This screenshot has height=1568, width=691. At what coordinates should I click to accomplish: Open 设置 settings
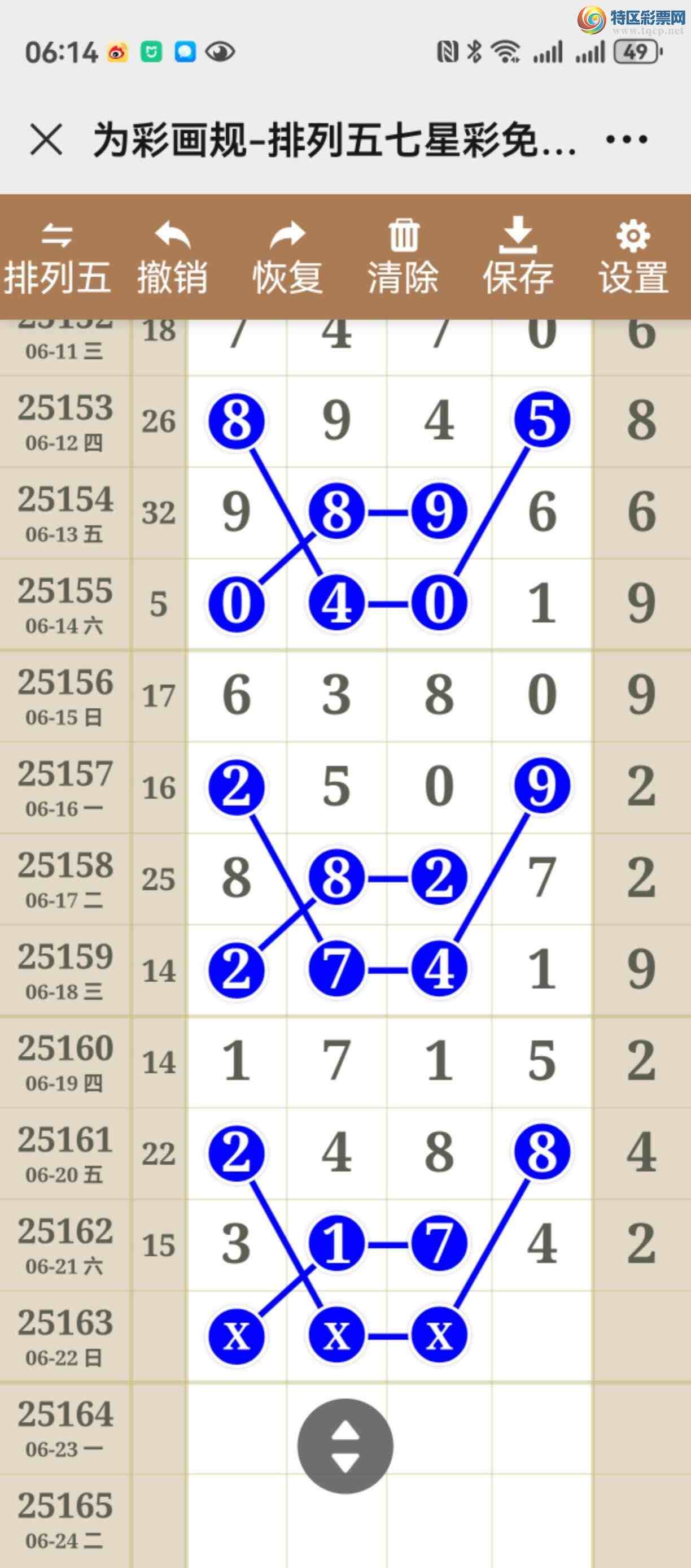click(633, 258)
